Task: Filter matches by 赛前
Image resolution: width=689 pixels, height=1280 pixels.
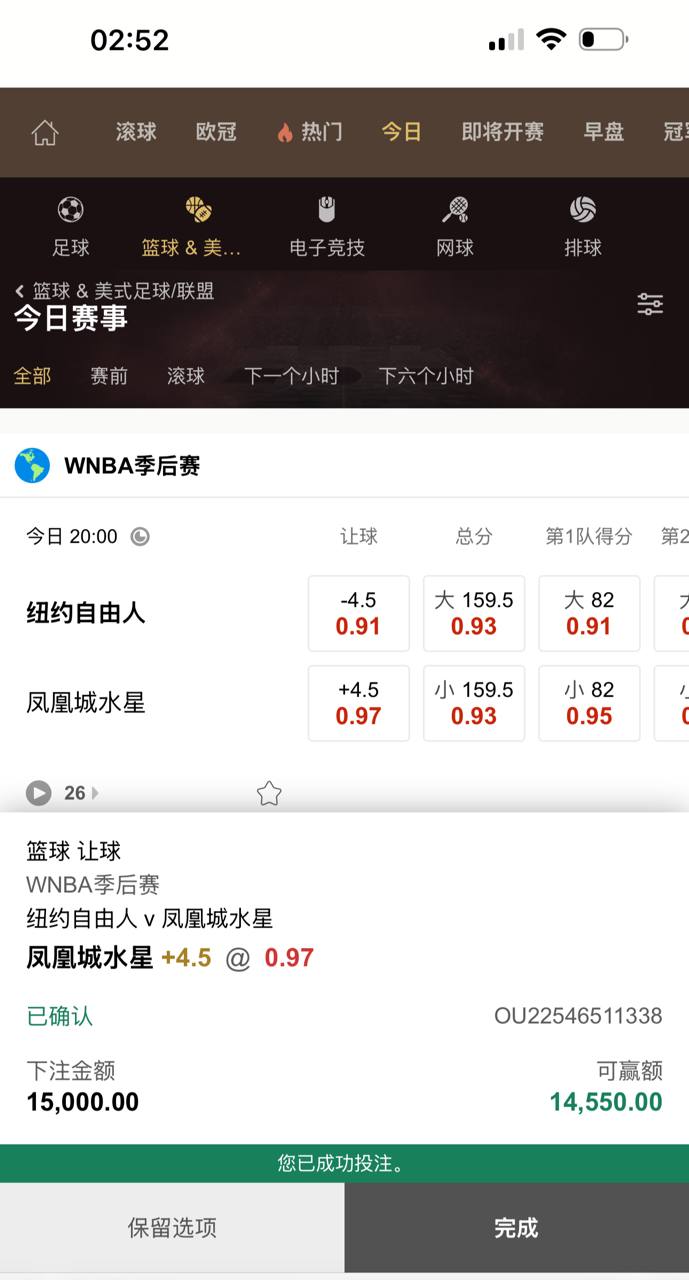Action: [109, 376]
